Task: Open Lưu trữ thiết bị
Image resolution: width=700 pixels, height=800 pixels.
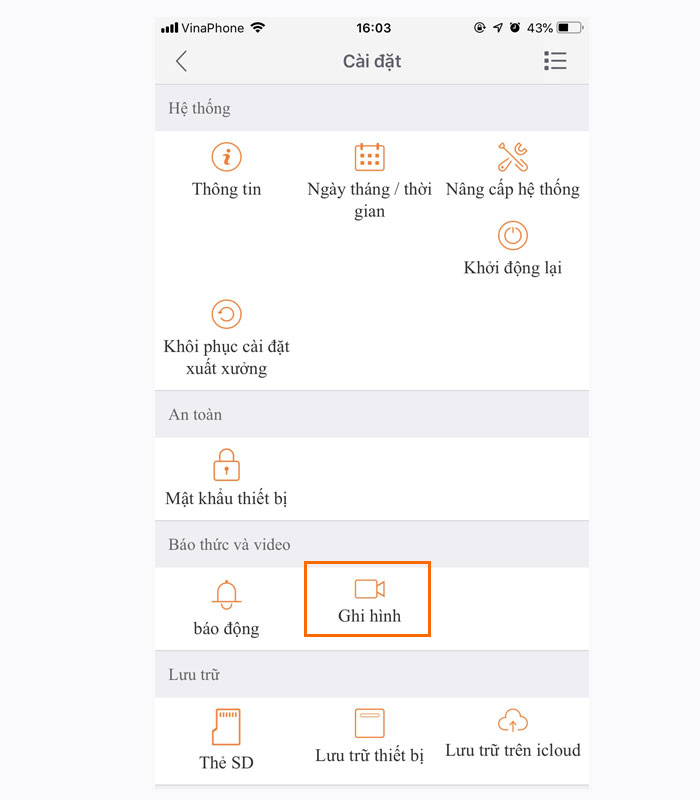Action: click(369, 736)
